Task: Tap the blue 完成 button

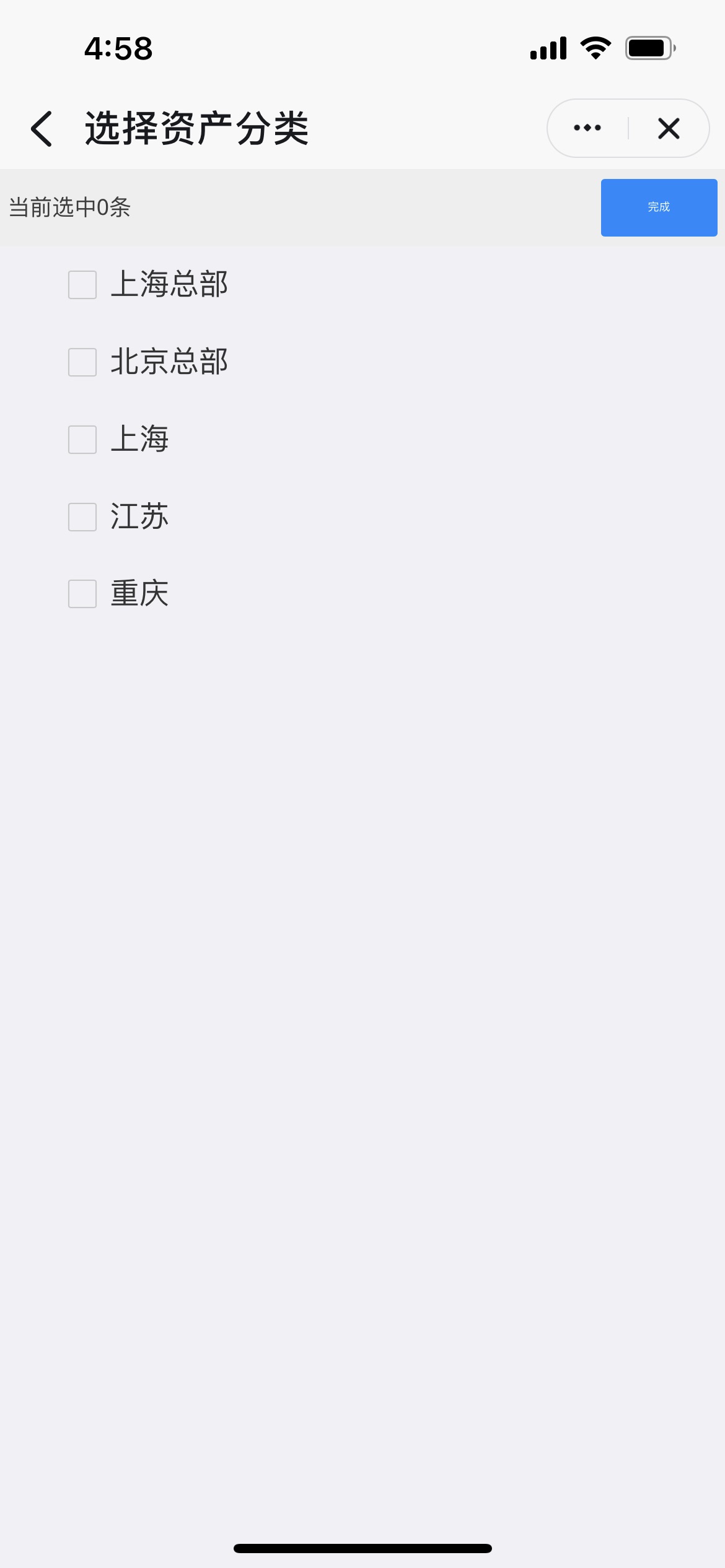Action: [x=659, y=207]
